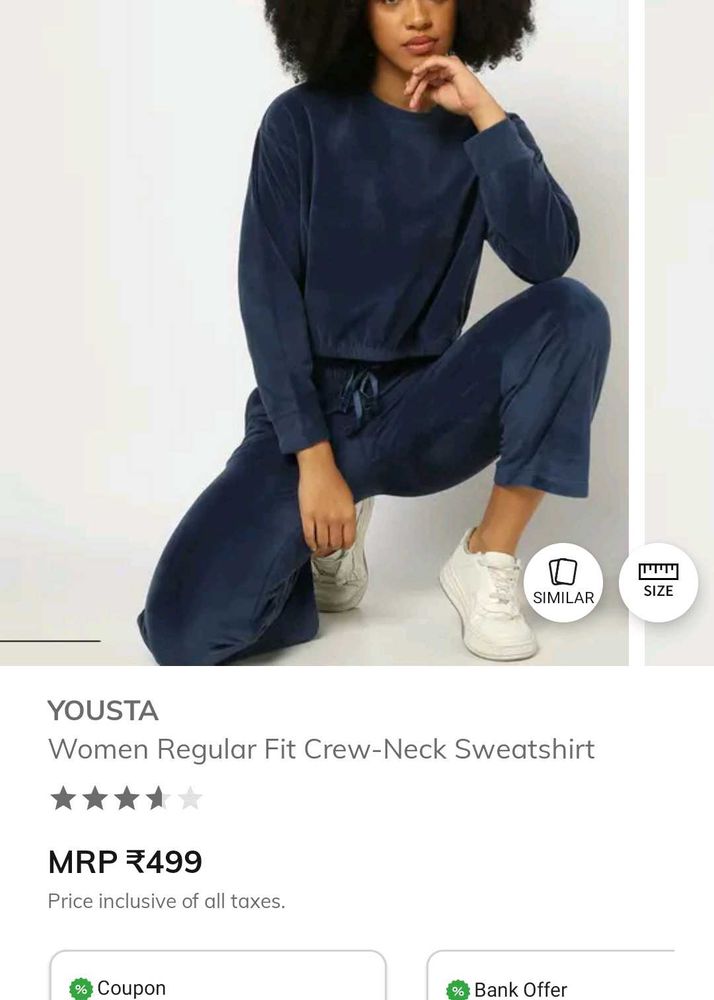The width and height of the screenshot is (714, 1000).
Task: Open the size guide
Action: click(x=658, y=582)
